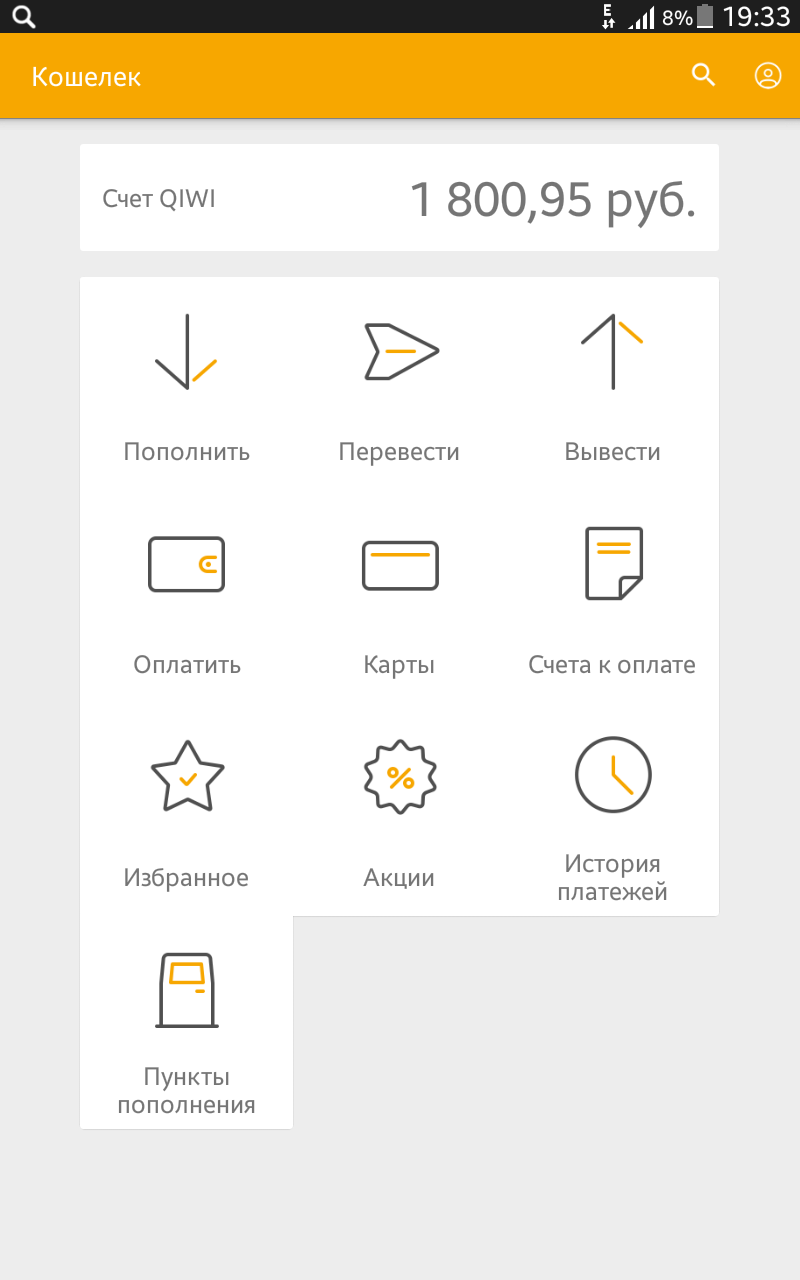This screenshot has height=1280, width=800.
Task: Open the Оплатить payment section
Action: click(x=187, y=597)
